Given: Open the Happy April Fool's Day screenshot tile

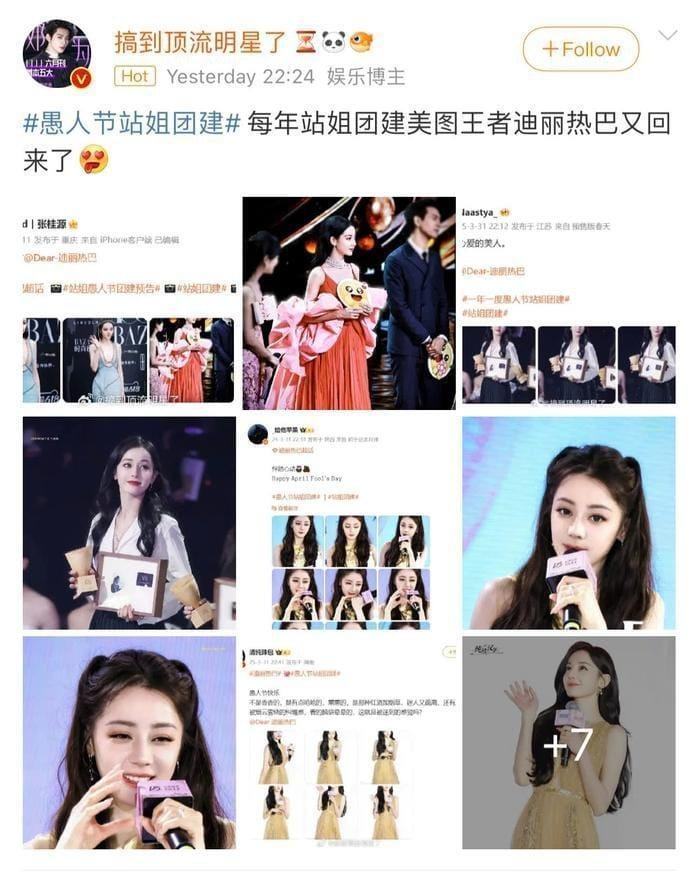Looking at the screenshot, I should (x=349, y=522).
